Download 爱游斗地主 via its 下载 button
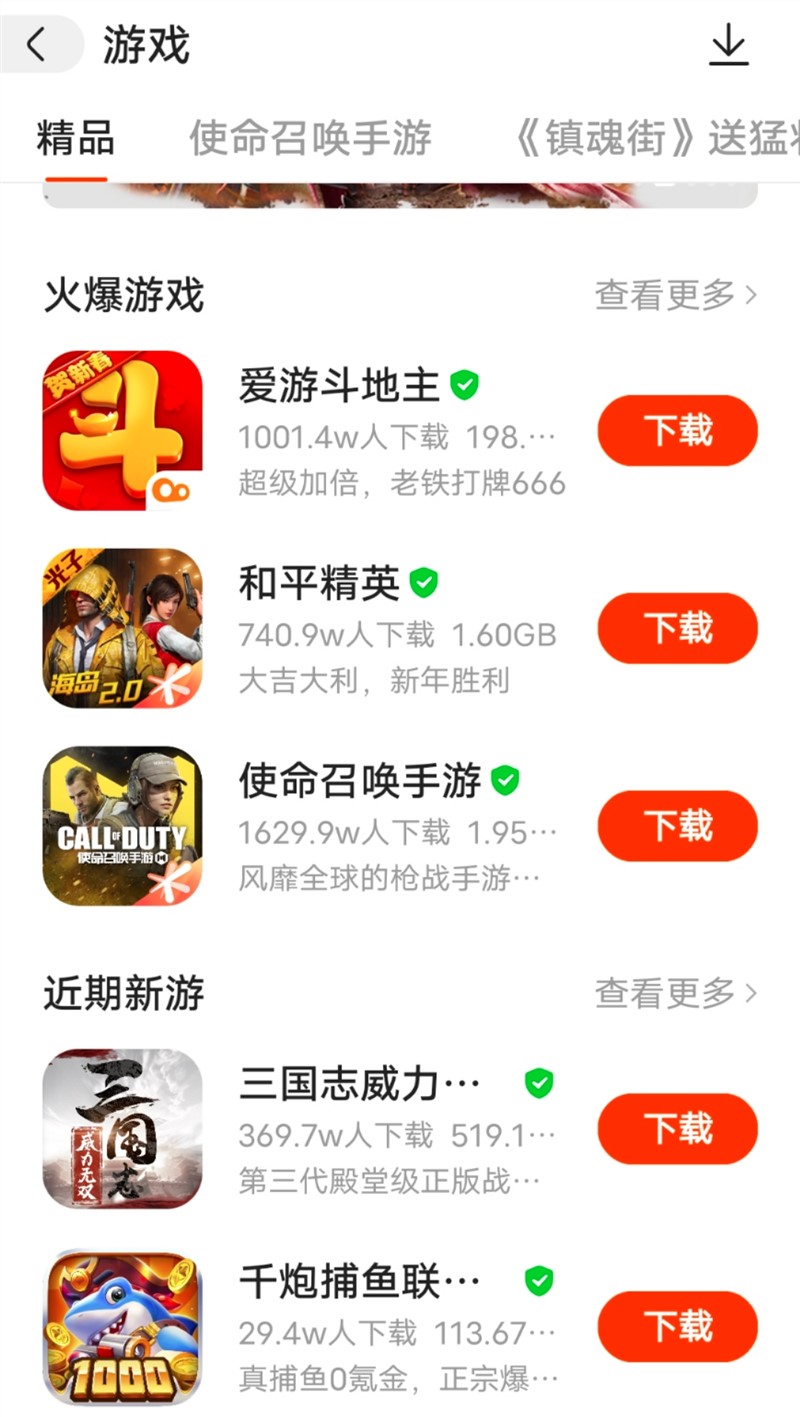Viewport: 800px width, 1417px height. point(676,430)
